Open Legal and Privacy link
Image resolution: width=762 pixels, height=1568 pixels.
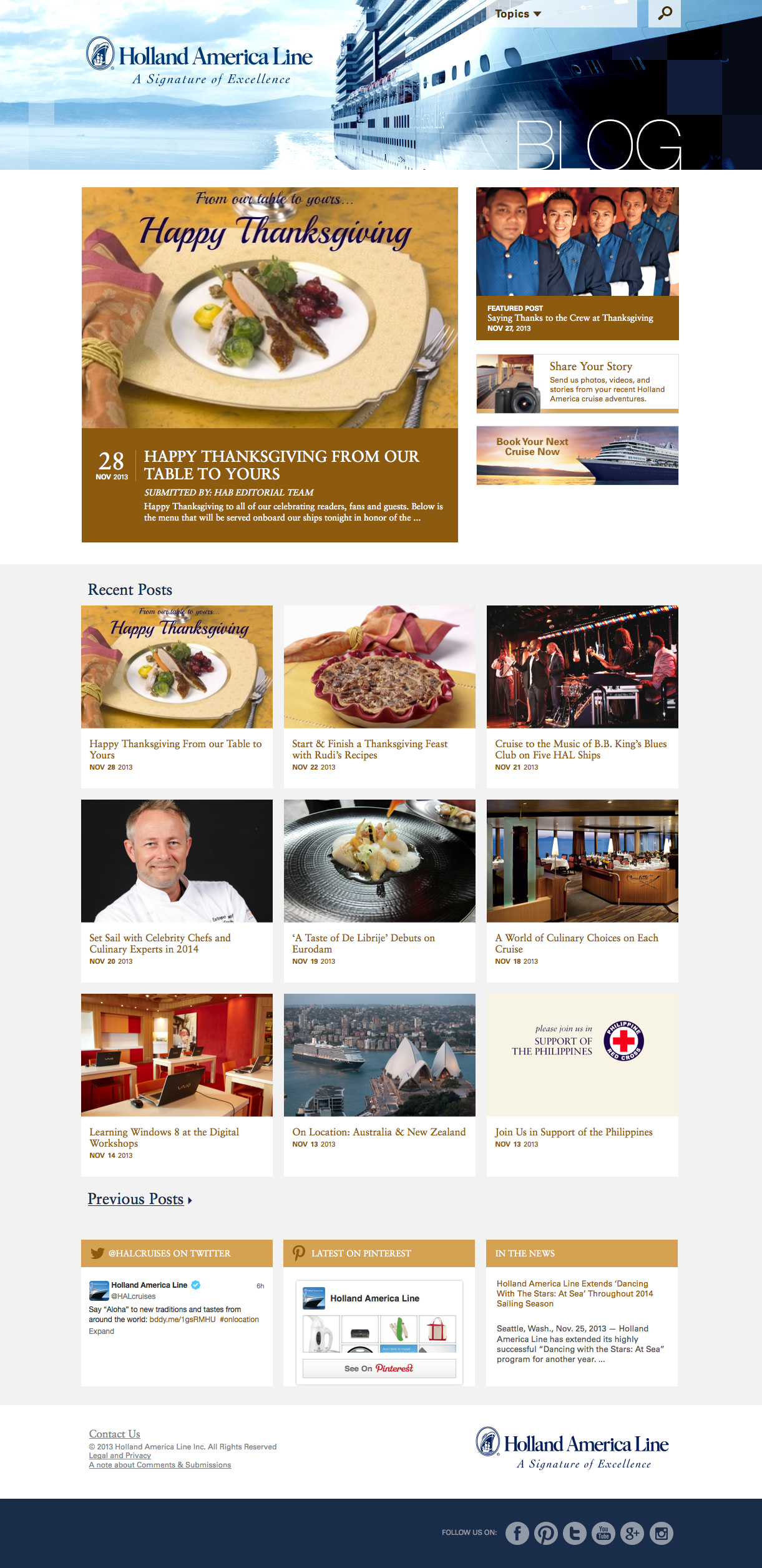point(120,1456)
